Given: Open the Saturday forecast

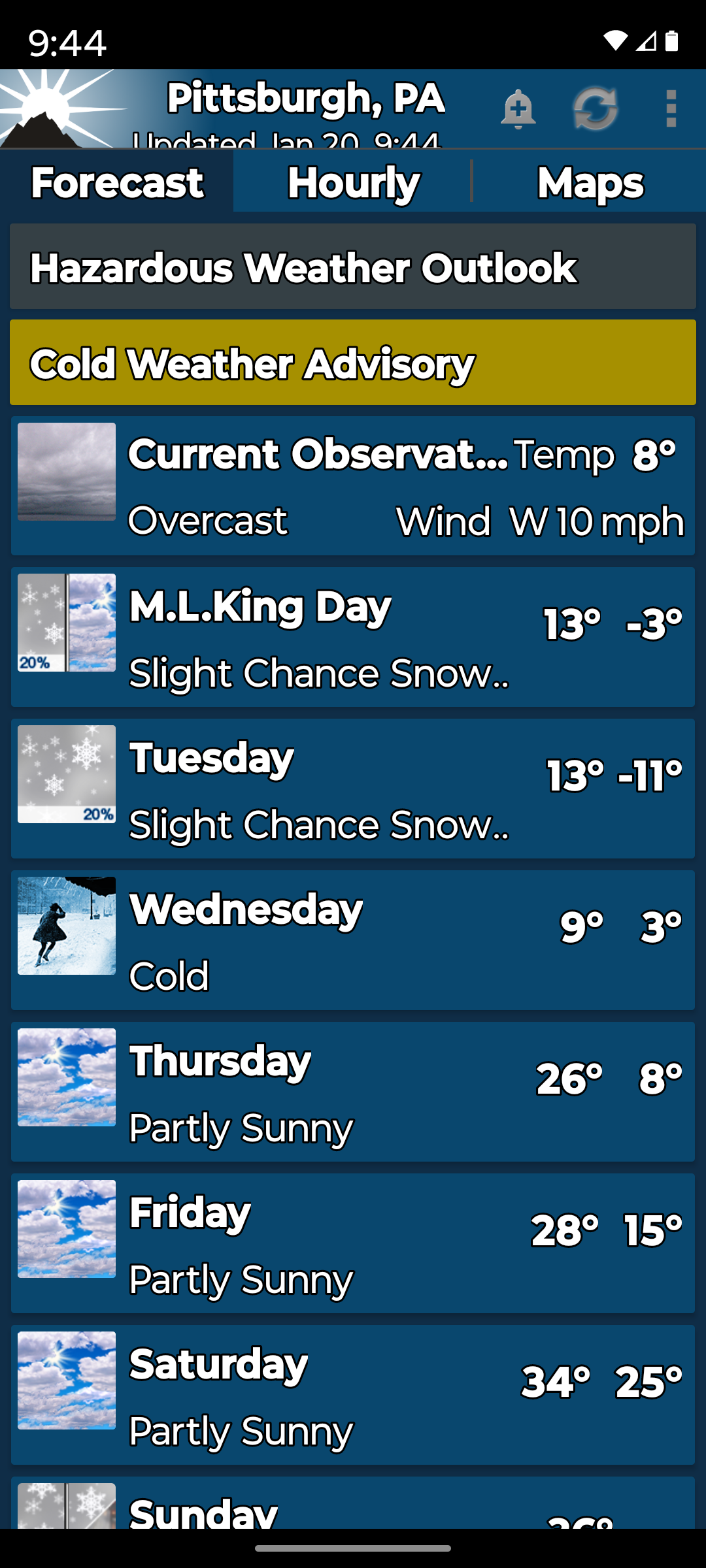Looking at the screenshot, I should [x=353, y=1395].
